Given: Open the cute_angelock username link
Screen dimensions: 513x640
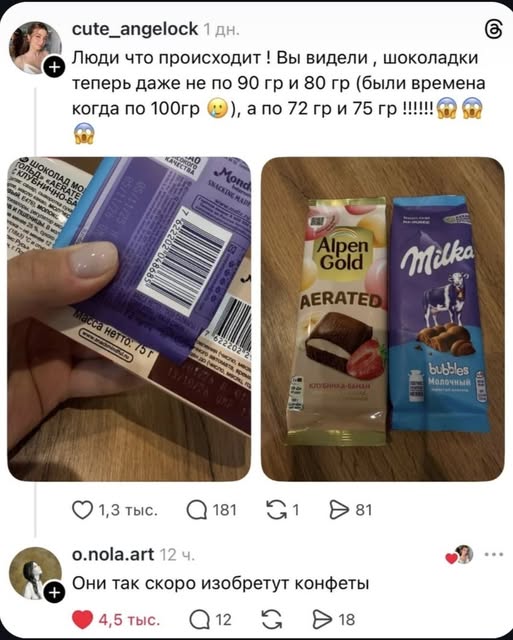Looking at the screenshot, I should click(x=135, y=29).
